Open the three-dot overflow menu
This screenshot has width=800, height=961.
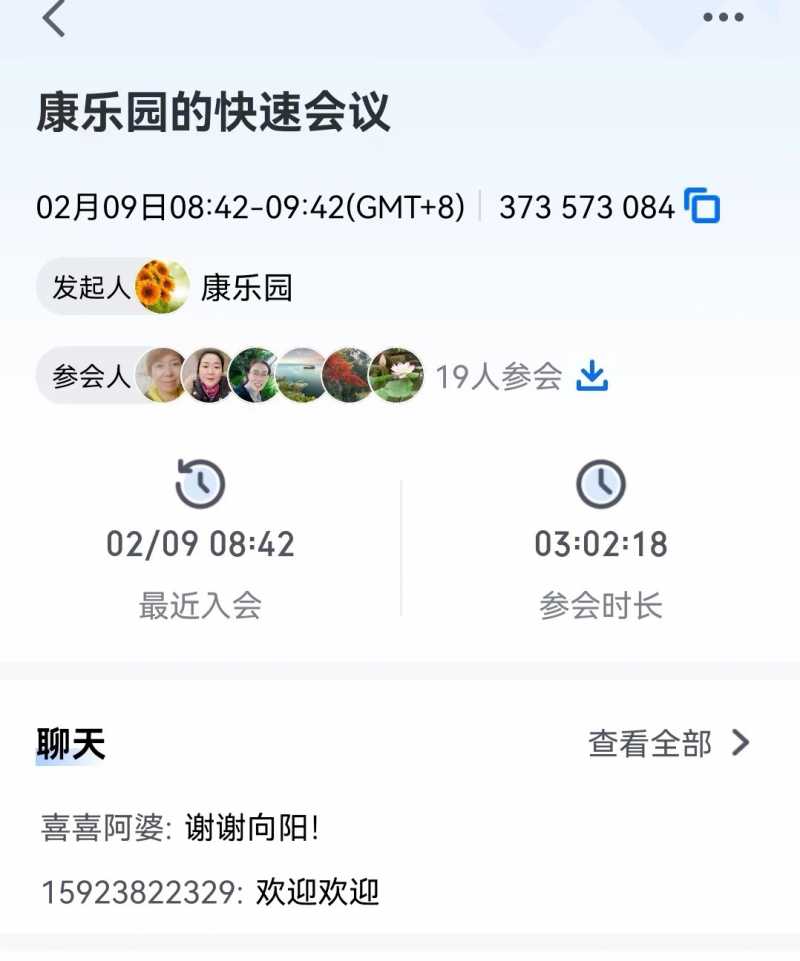point(723,17)
